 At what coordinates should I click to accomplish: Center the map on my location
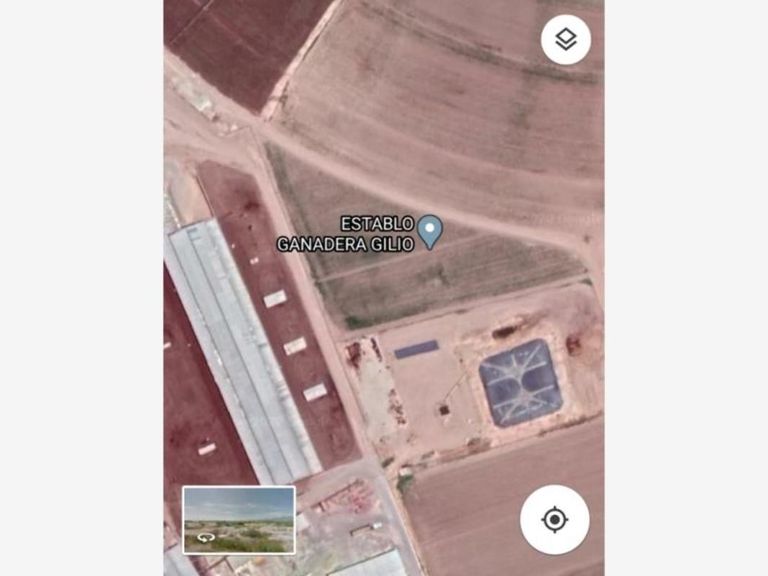[554, 519]
